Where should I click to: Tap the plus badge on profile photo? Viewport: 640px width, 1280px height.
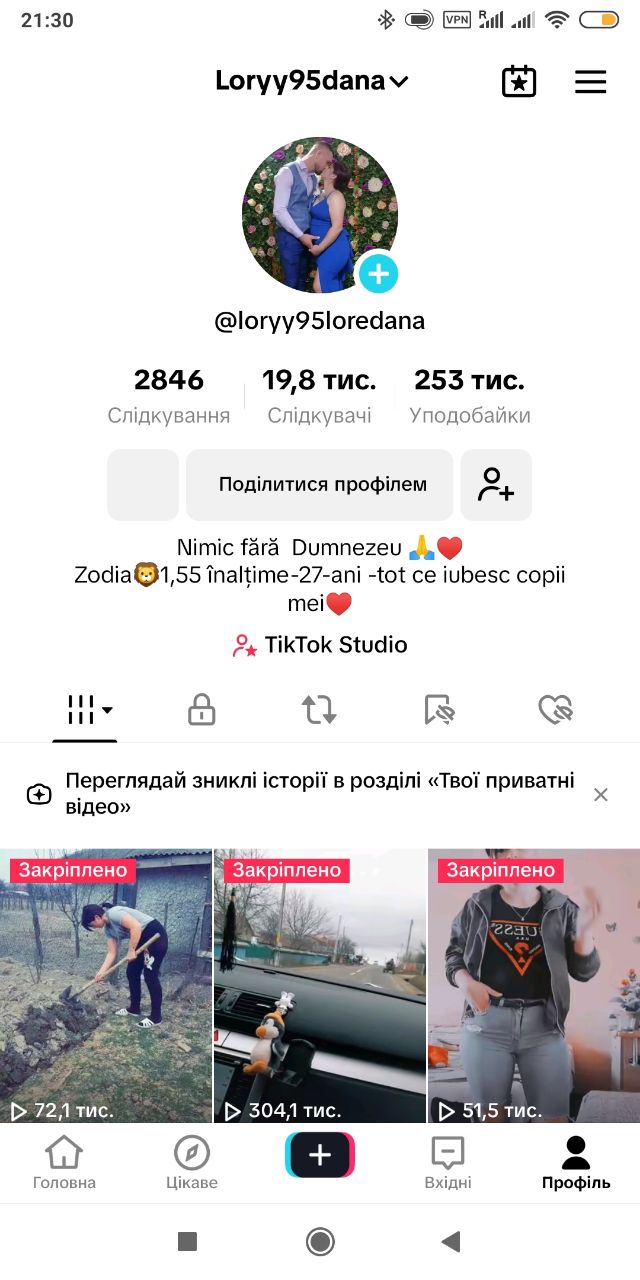(378, 273)
